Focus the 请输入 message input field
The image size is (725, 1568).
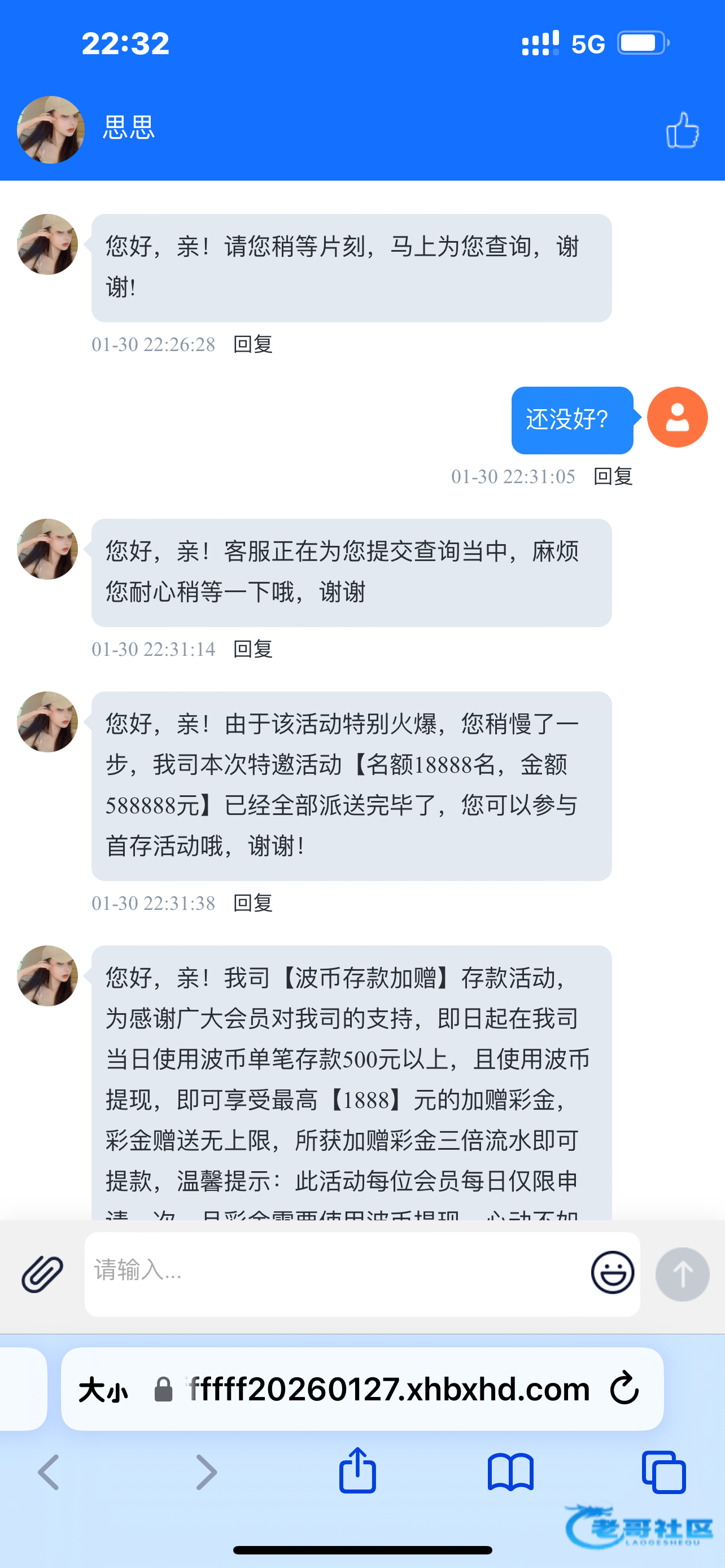(335, 1273)
